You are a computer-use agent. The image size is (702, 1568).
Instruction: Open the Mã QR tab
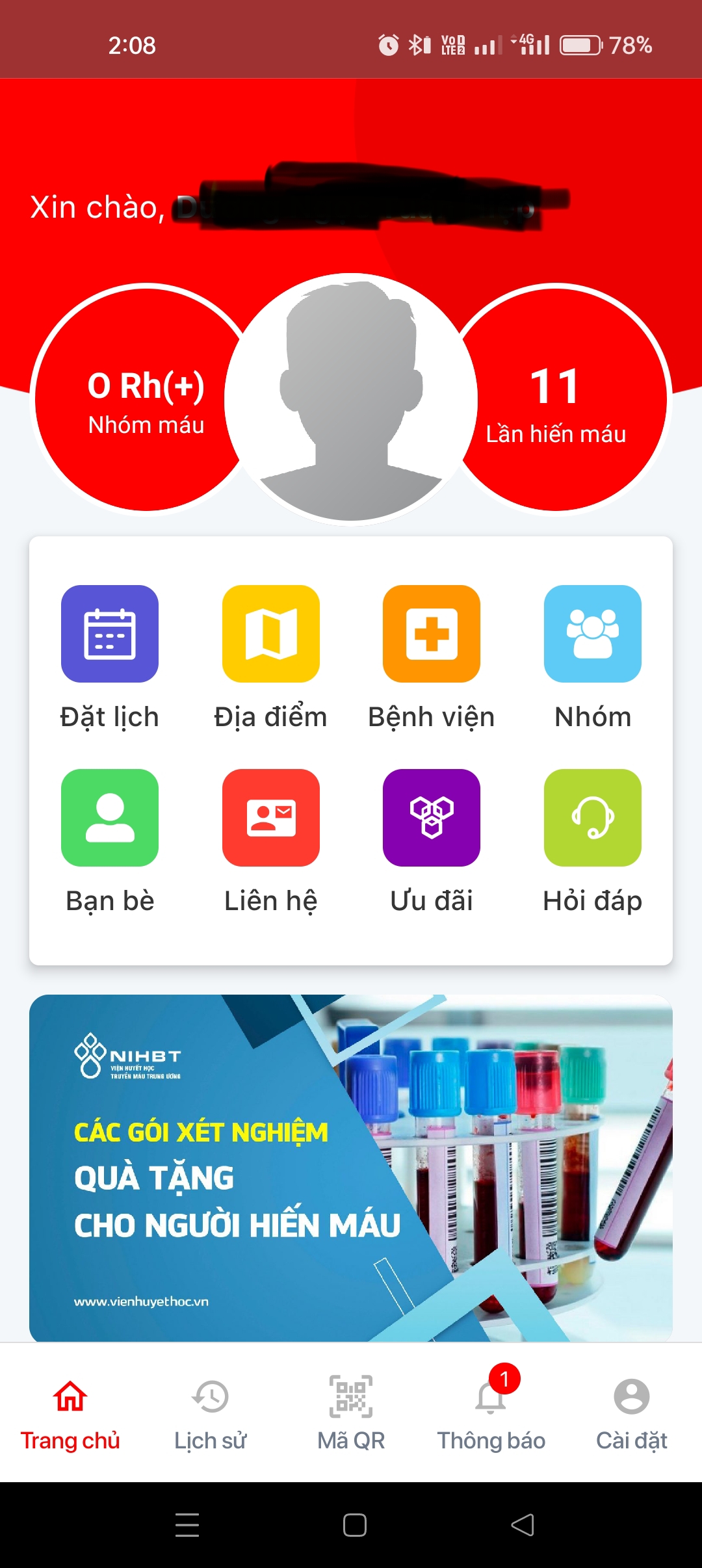351,1412
